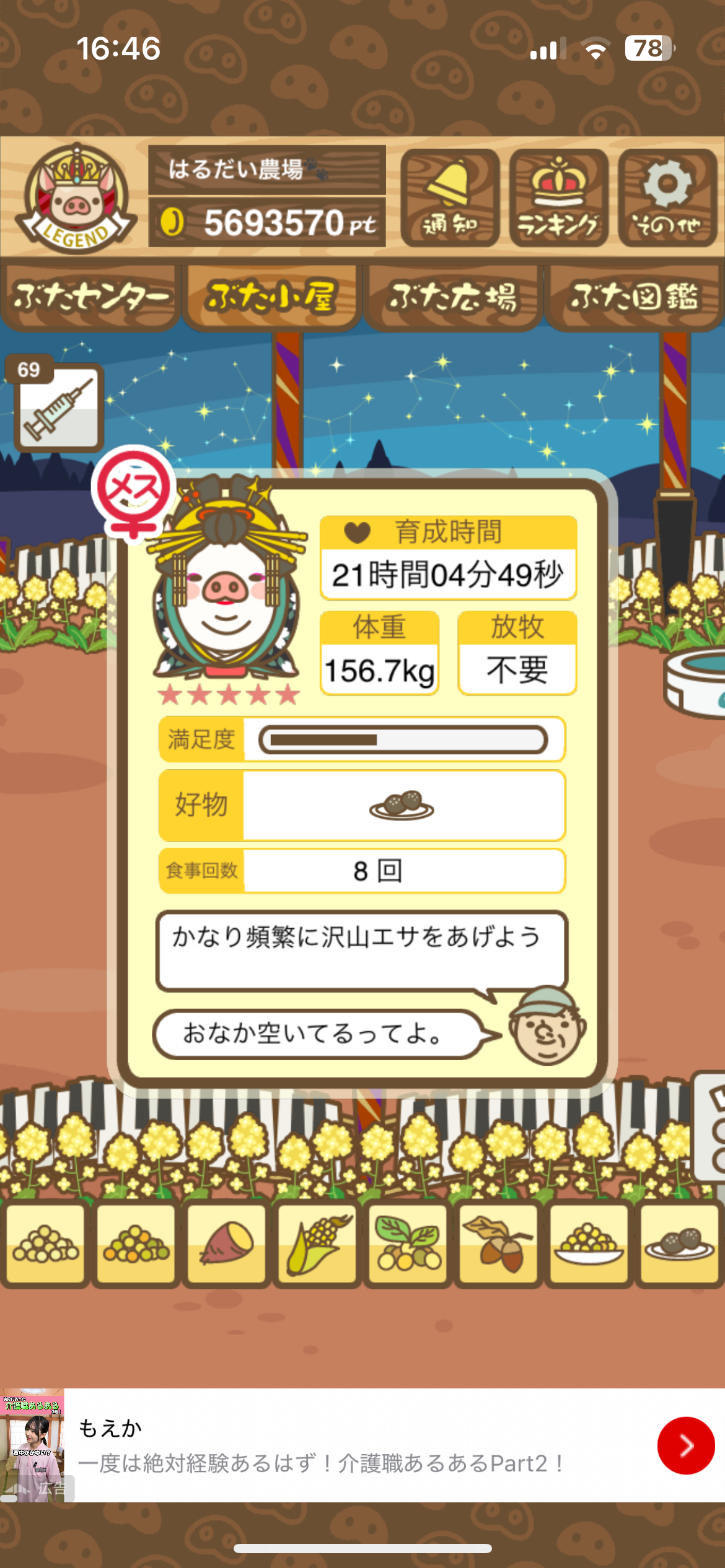725x1568 pixels.
Task: Open the 通知 notifications bell
Action: [450, 198]
